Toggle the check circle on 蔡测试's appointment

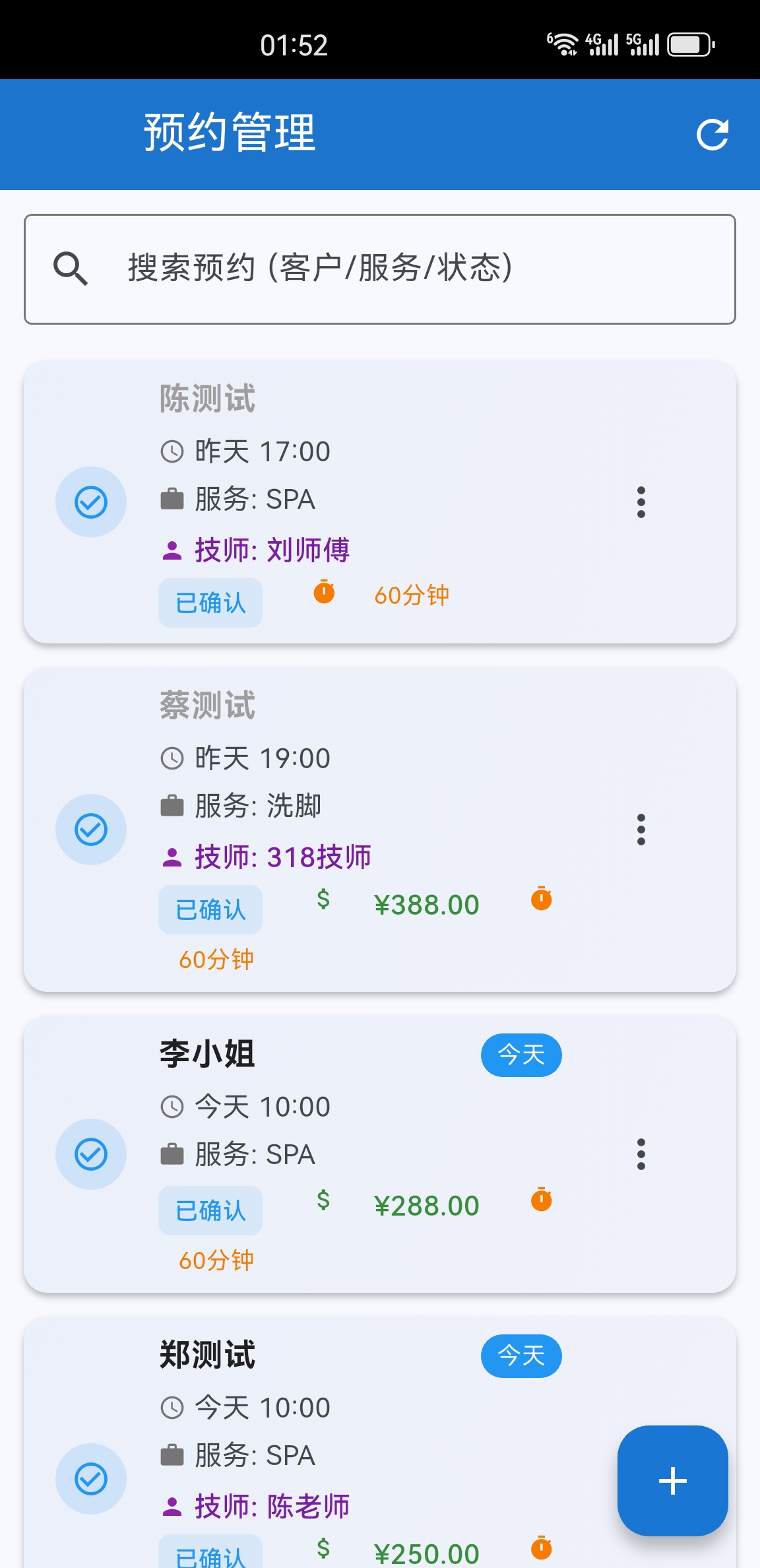click(x=91, y=830)
